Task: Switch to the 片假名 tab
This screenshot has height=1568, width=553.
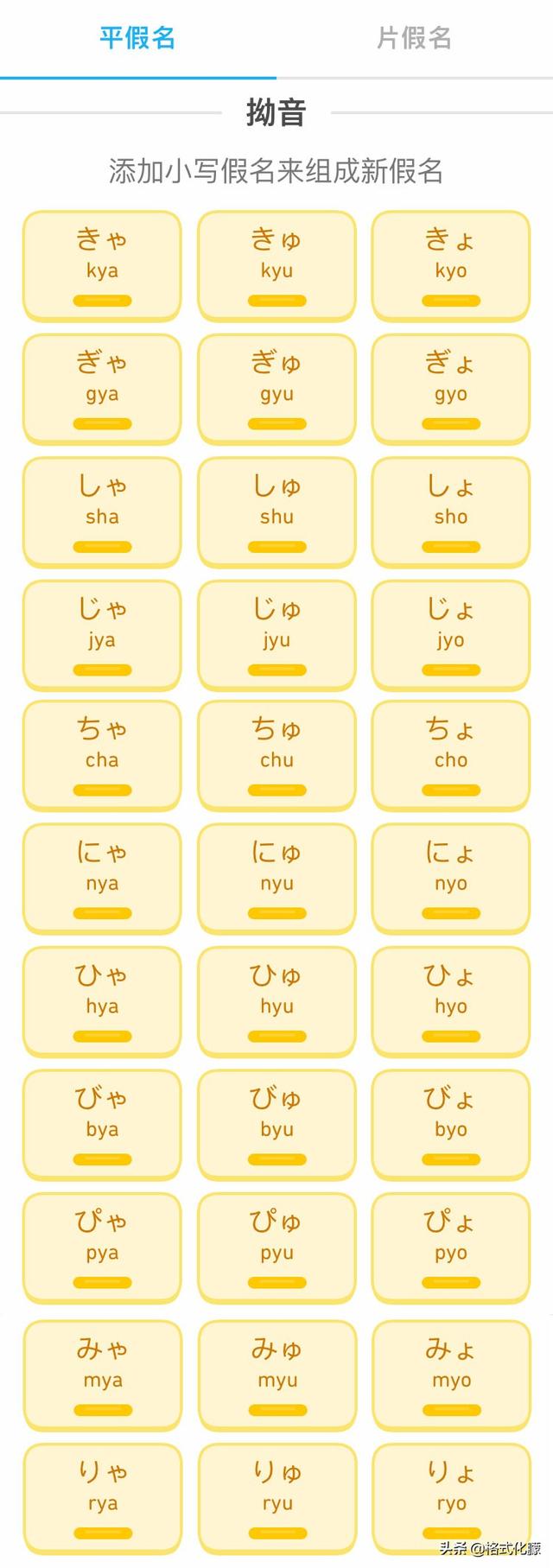Action: [x=414, y=38]
